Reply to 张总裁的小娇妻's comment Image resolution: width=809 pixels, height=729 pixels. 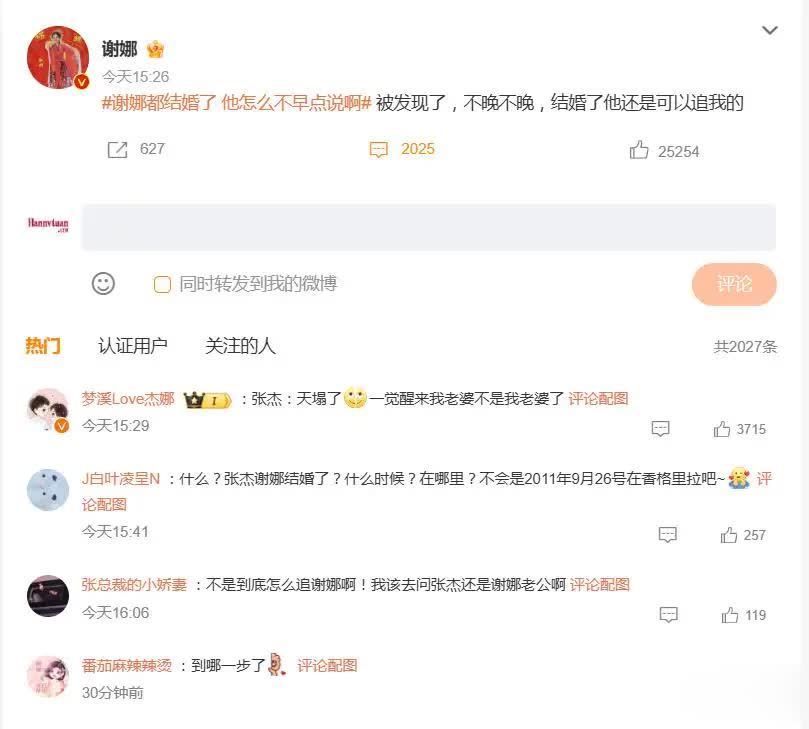click(x=668, y=615)
